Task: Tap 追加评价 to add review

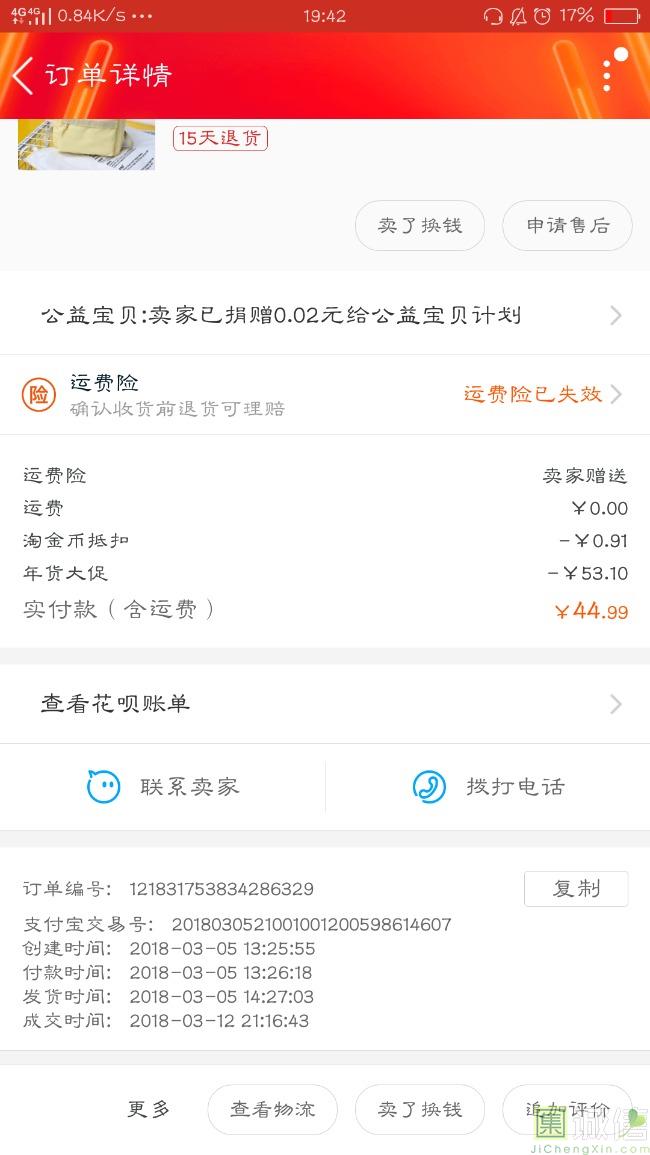Action: (x=567, y=1109)
